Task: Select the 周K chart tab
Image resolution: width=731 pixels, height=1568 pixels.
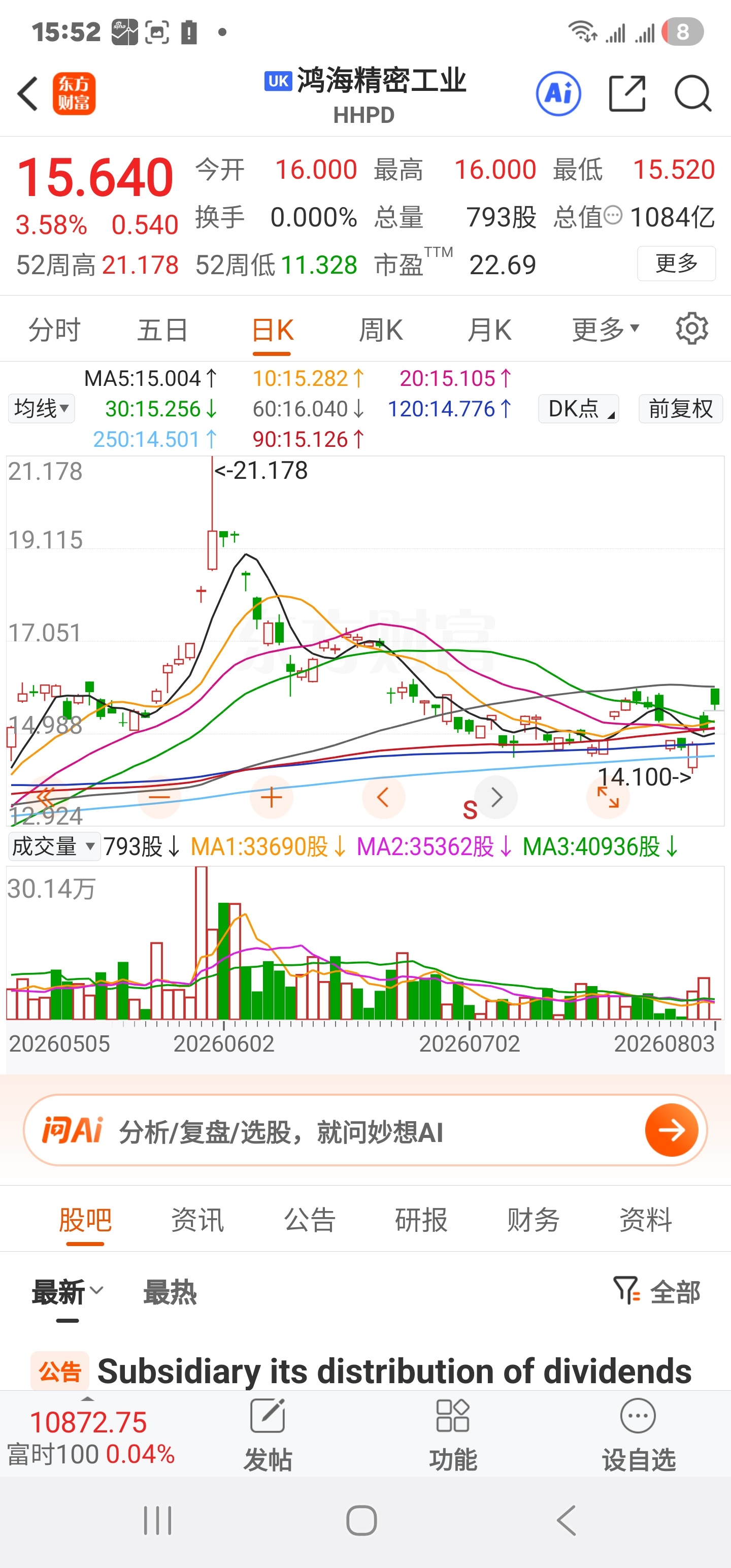Action: point(380,331)
